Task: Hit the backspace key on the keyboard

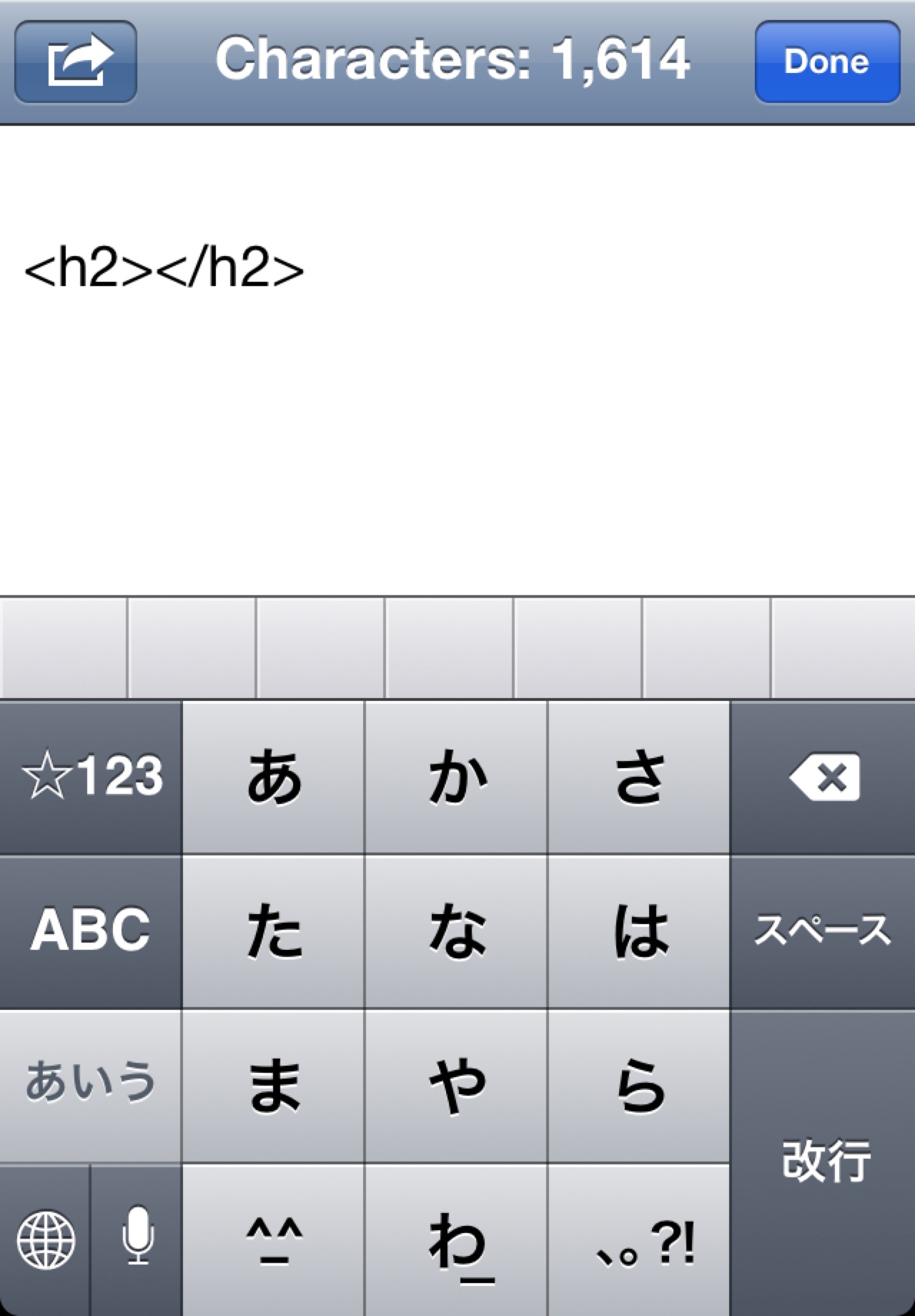Action: pos(823,777)
